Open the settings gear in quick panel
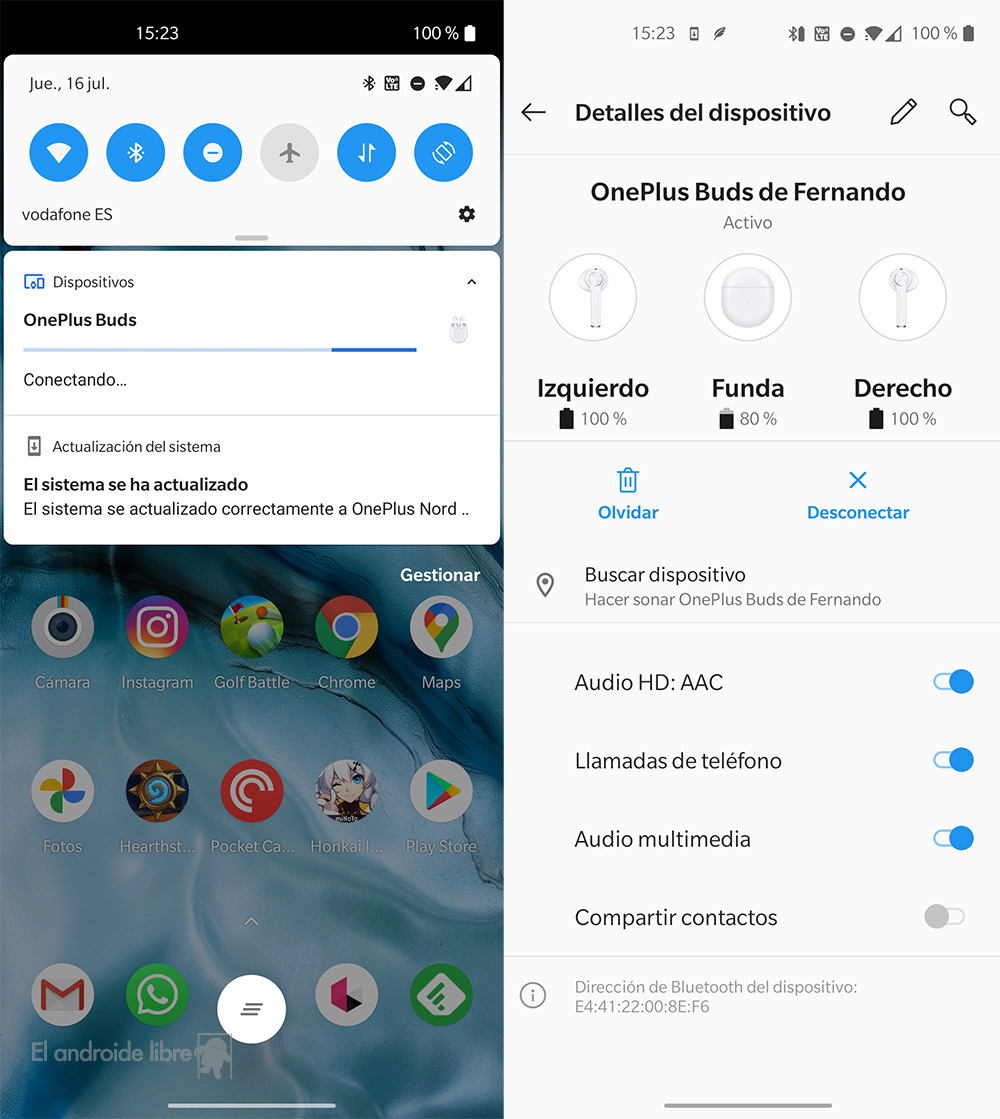Viewport: 1000px width, 1119px height. pyautogui.click(x=466, y=214)
